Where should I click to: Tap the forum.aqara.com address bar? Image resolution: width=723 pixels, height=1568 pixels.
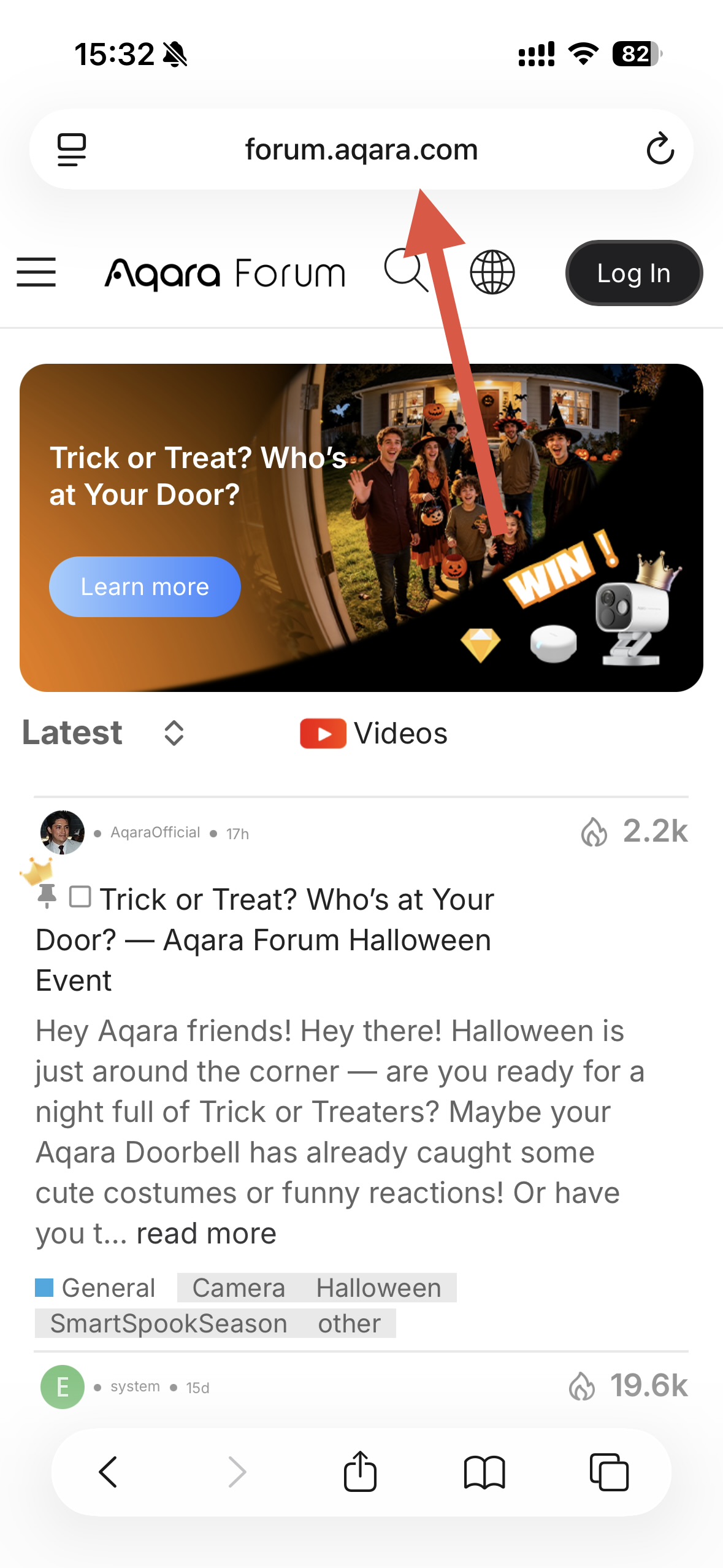(361, 149)
